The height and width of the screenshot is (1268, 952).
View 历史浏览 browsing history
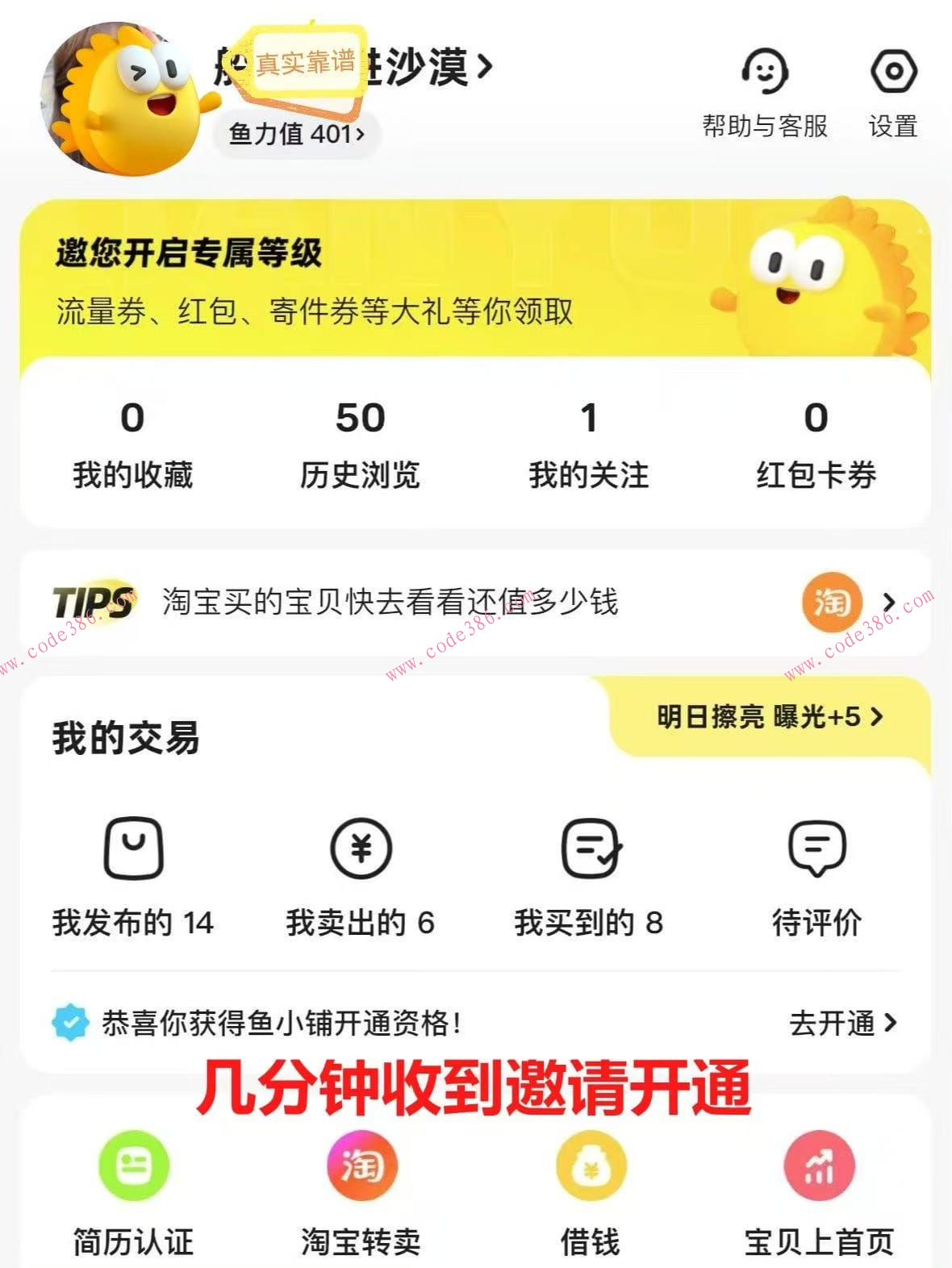[x=361, y=444]
